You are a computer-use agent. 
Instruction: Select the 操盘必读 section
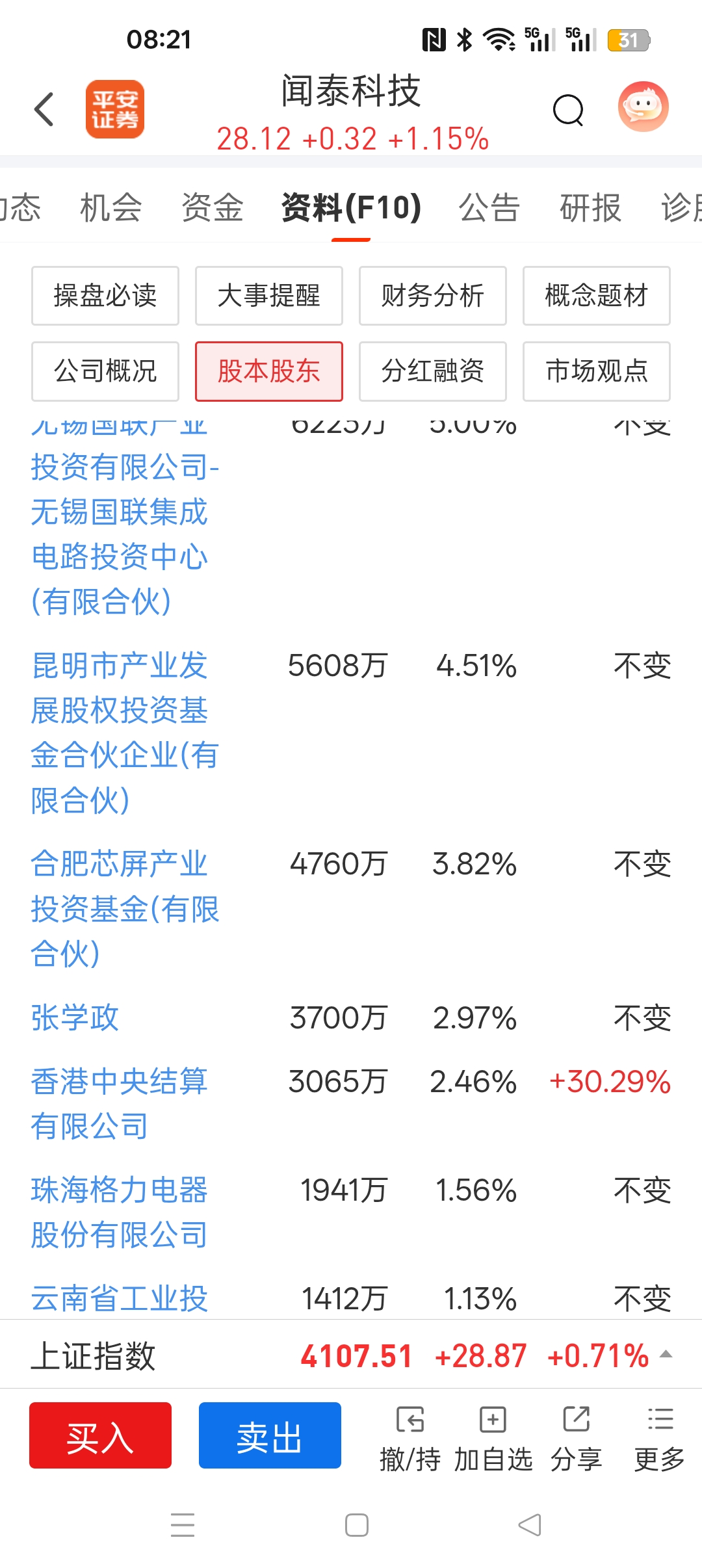coord(105,296)
